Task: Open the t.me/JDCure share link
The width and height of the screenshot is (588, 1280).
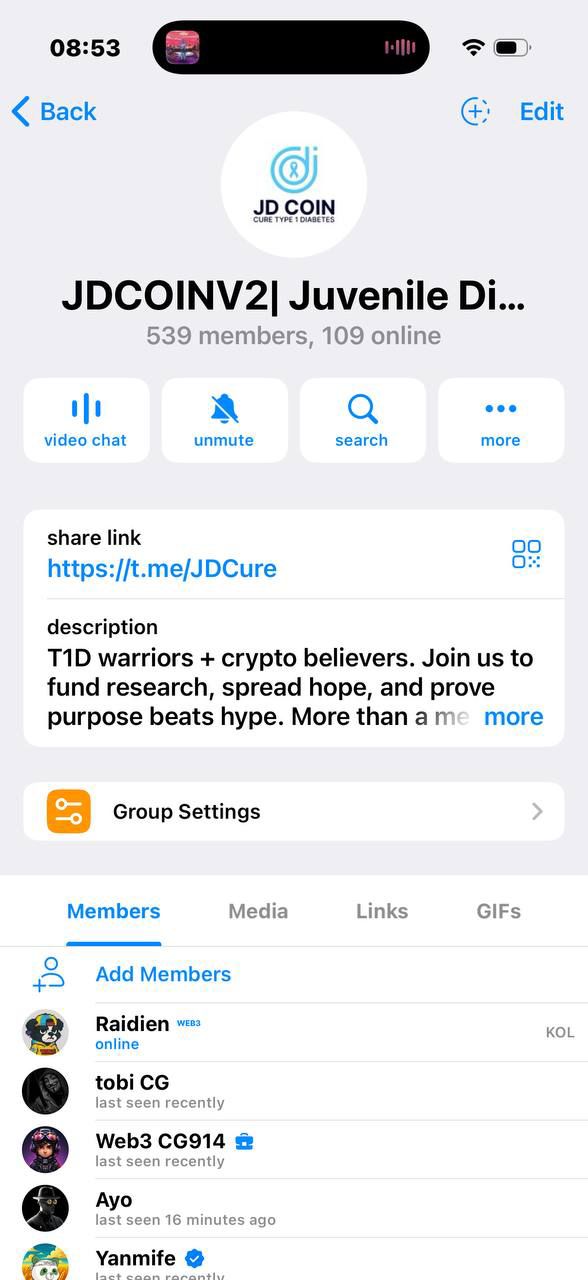Action: click(x=162, y=569)
